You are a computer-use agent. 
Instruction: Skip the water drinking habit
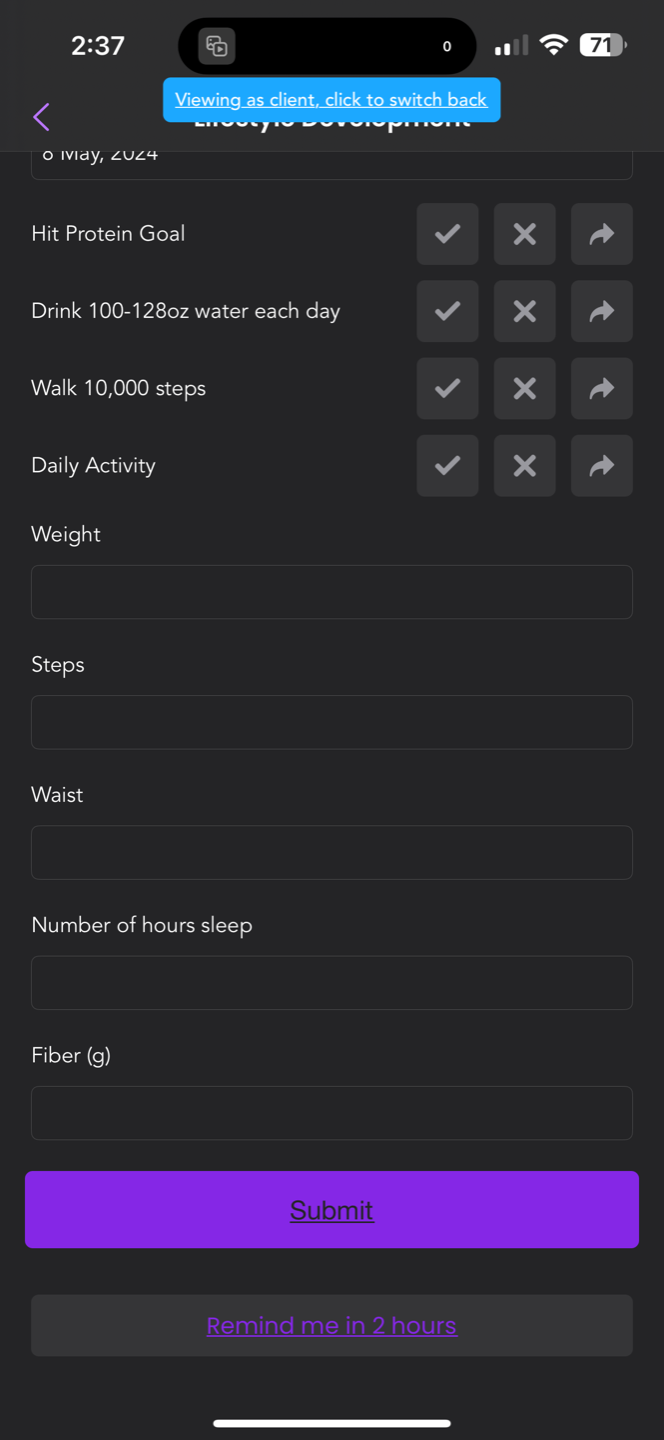[x=601, y=311]
